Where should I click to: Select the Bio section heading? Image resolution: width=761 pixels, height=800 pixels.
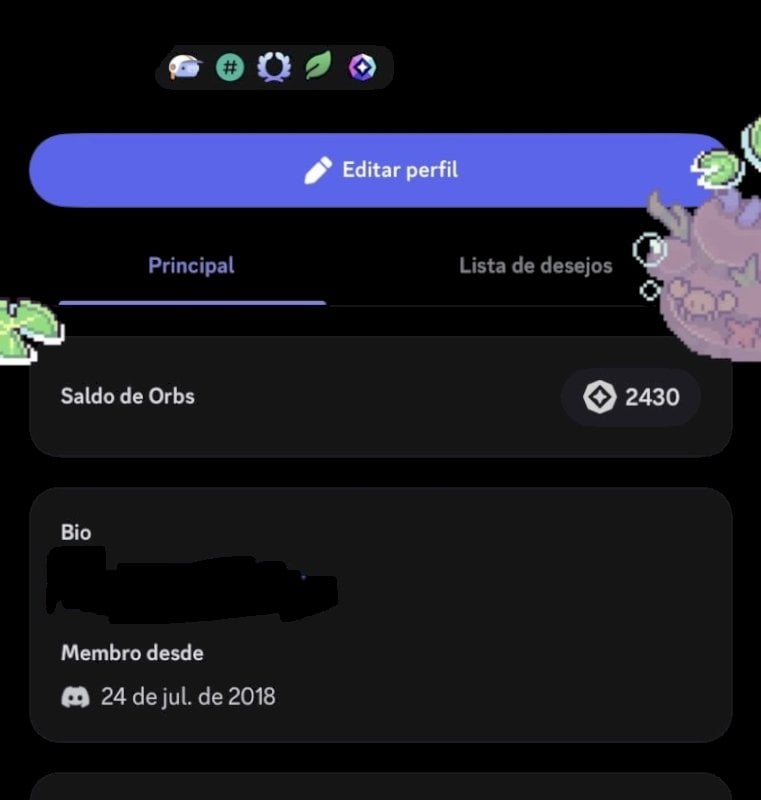75,532
